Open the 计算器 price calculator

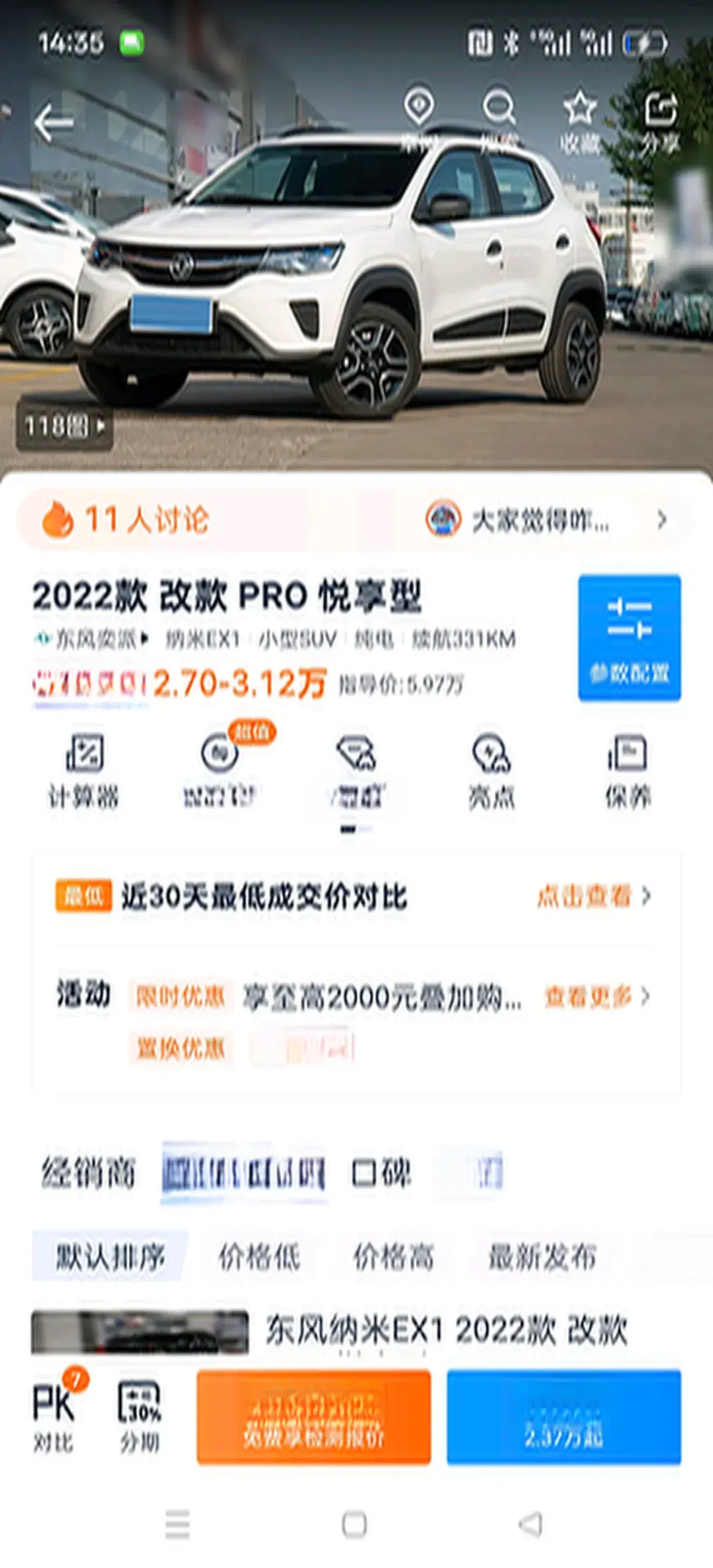click(x=84, y=771)
